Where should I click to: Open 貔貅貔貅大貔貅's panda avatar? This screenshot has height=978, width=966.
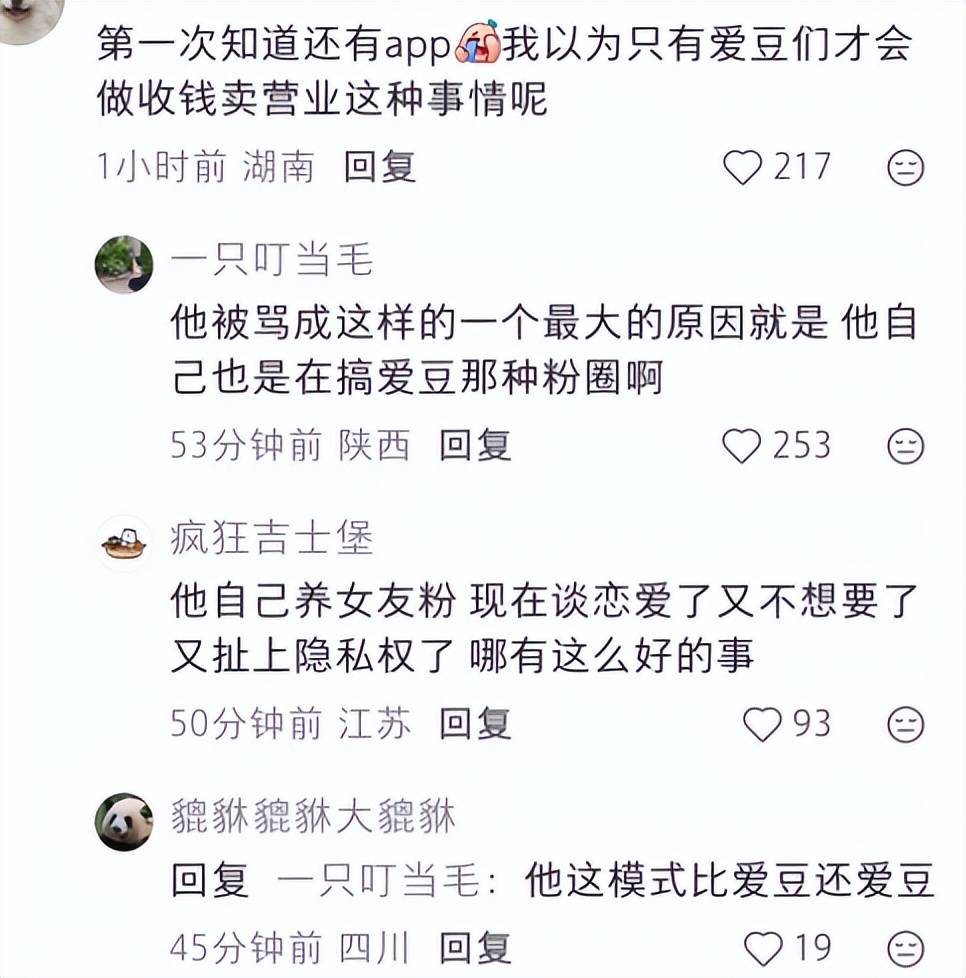click(124, 821)
